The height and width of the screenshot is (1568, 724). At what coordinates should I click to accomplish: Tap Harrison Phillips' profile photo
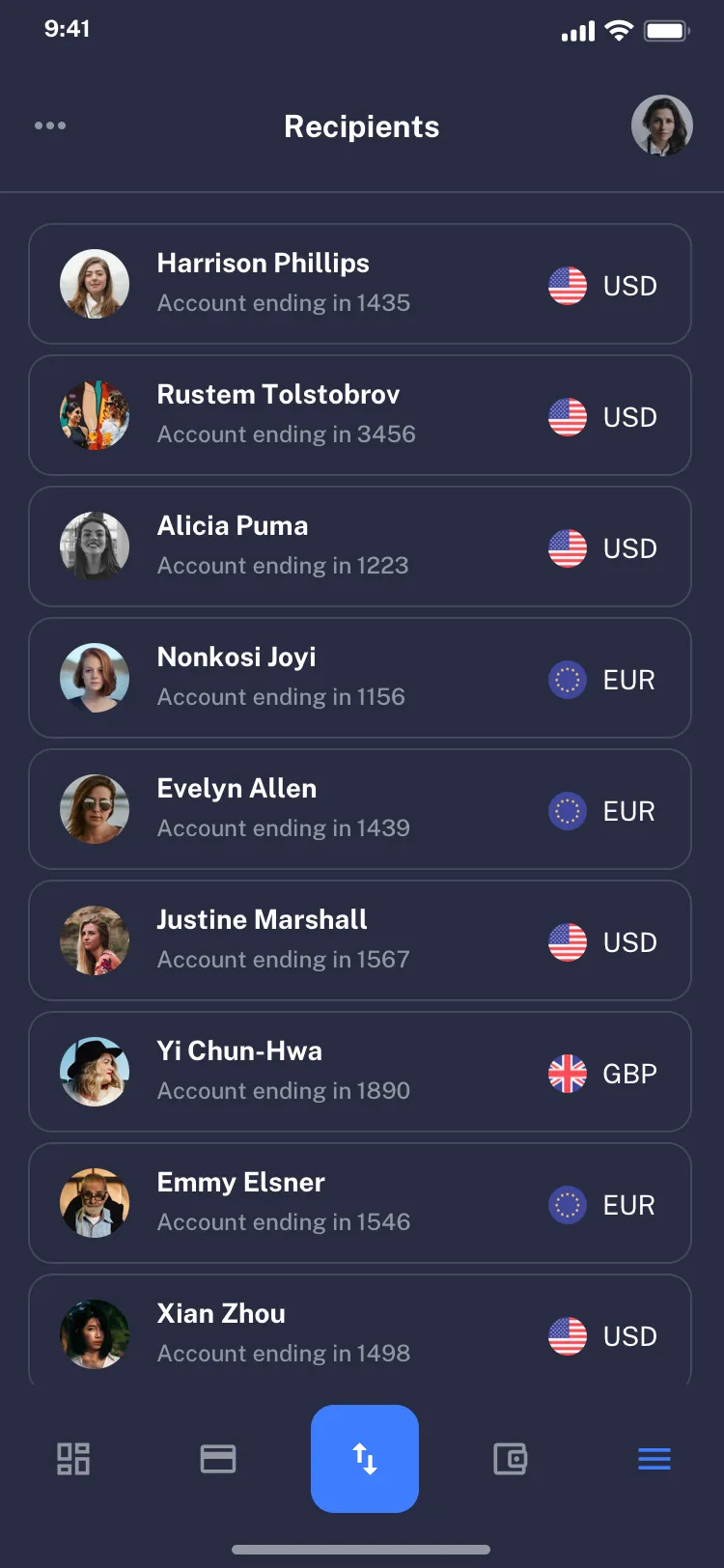click(95, 284)
